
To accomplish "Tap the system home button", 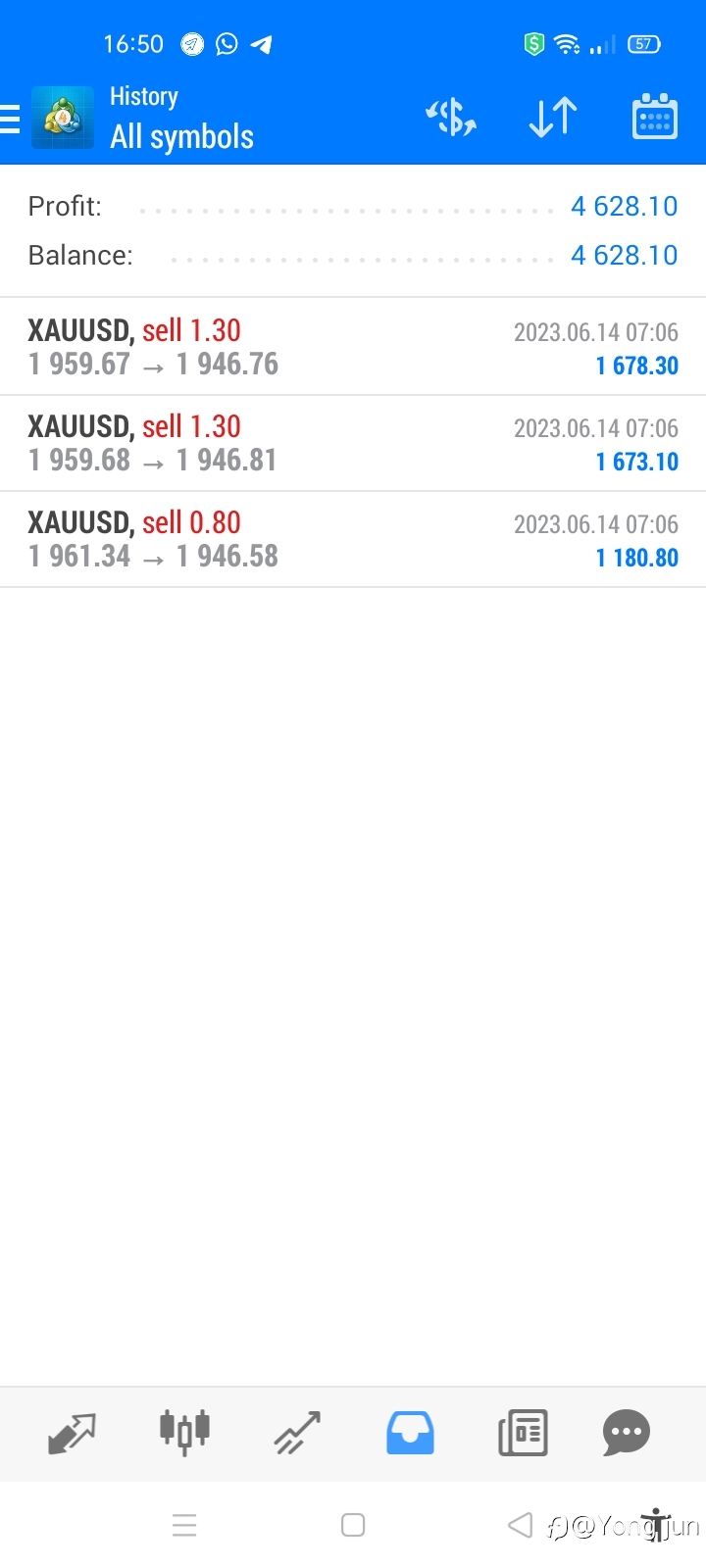I will (353, 1525).
